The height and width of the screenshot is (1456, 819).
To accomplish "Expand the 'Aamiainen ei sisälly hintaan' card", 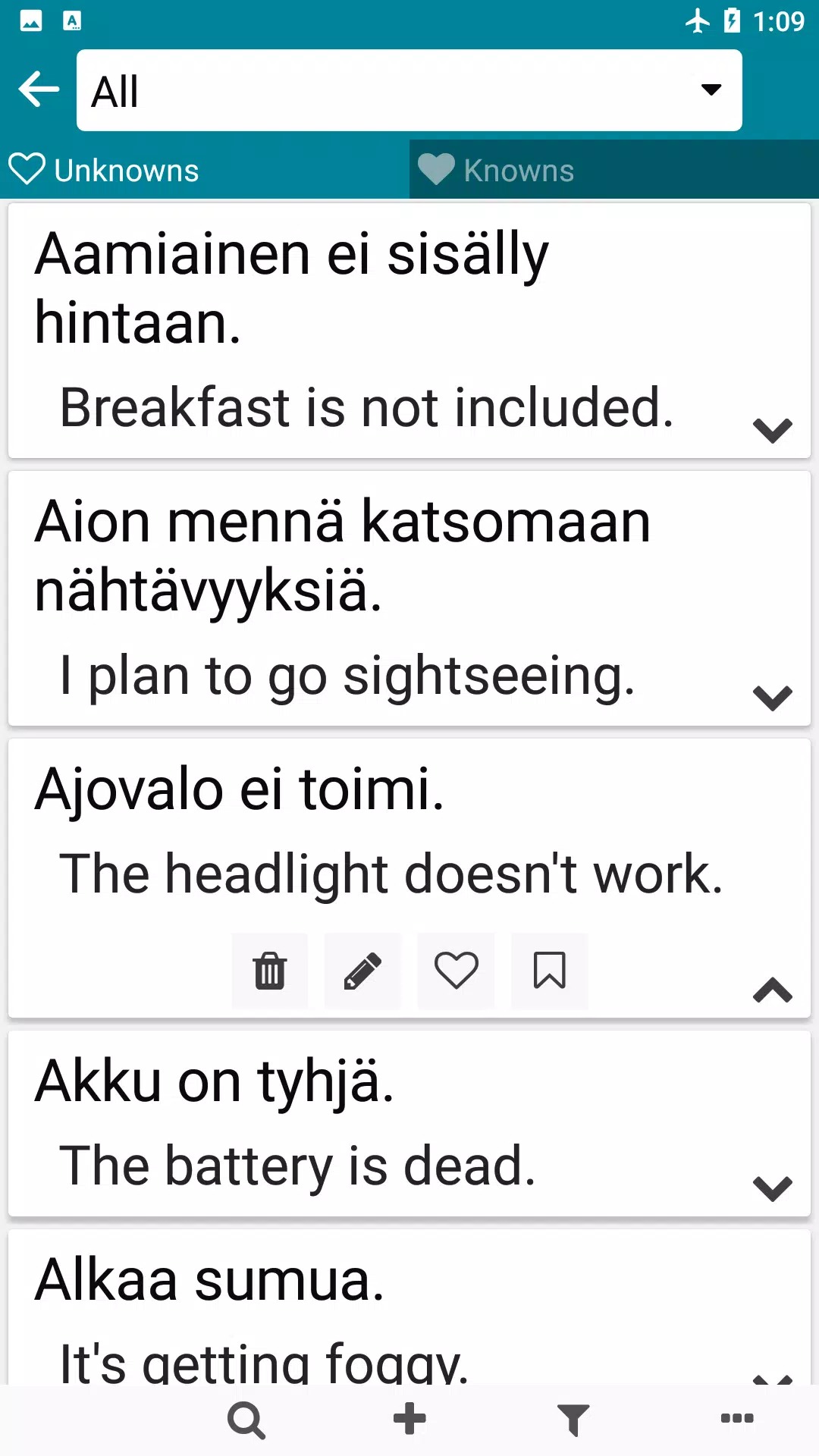I will pos(772,430).
